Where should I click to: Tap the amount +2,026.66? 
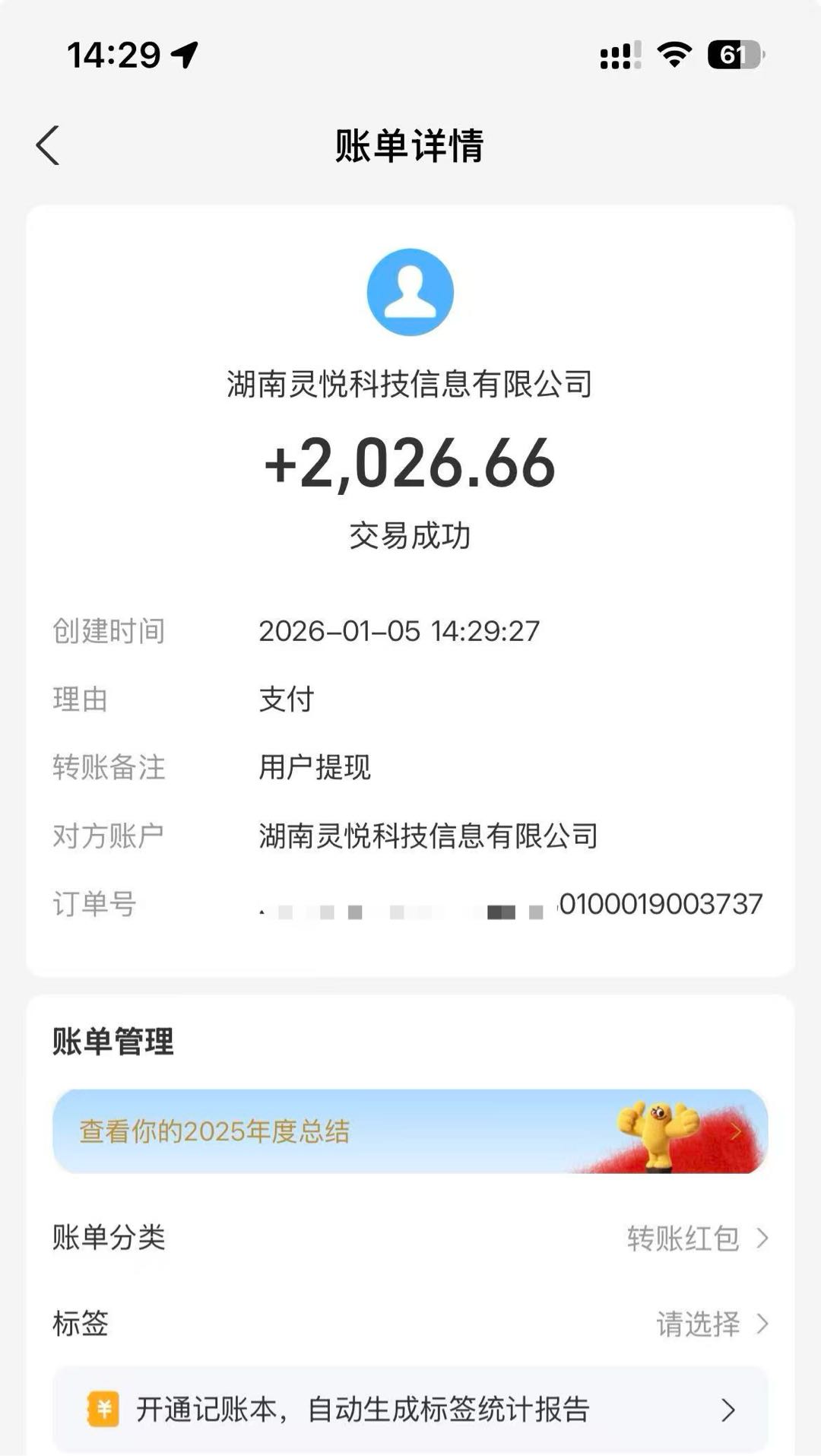pyautogui.click(x=410, y=465)
